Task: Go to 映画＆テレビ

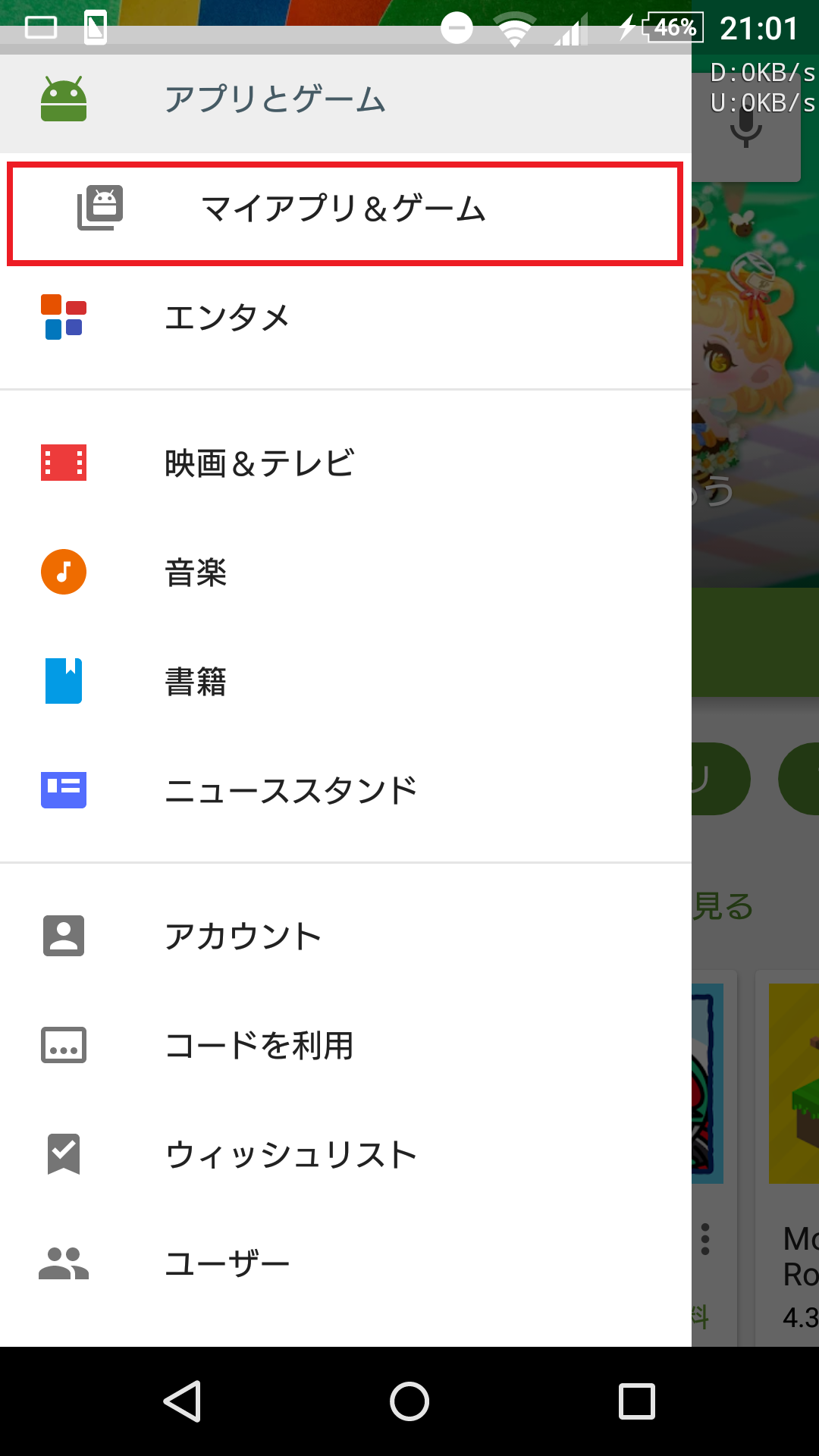Action: 259,463
